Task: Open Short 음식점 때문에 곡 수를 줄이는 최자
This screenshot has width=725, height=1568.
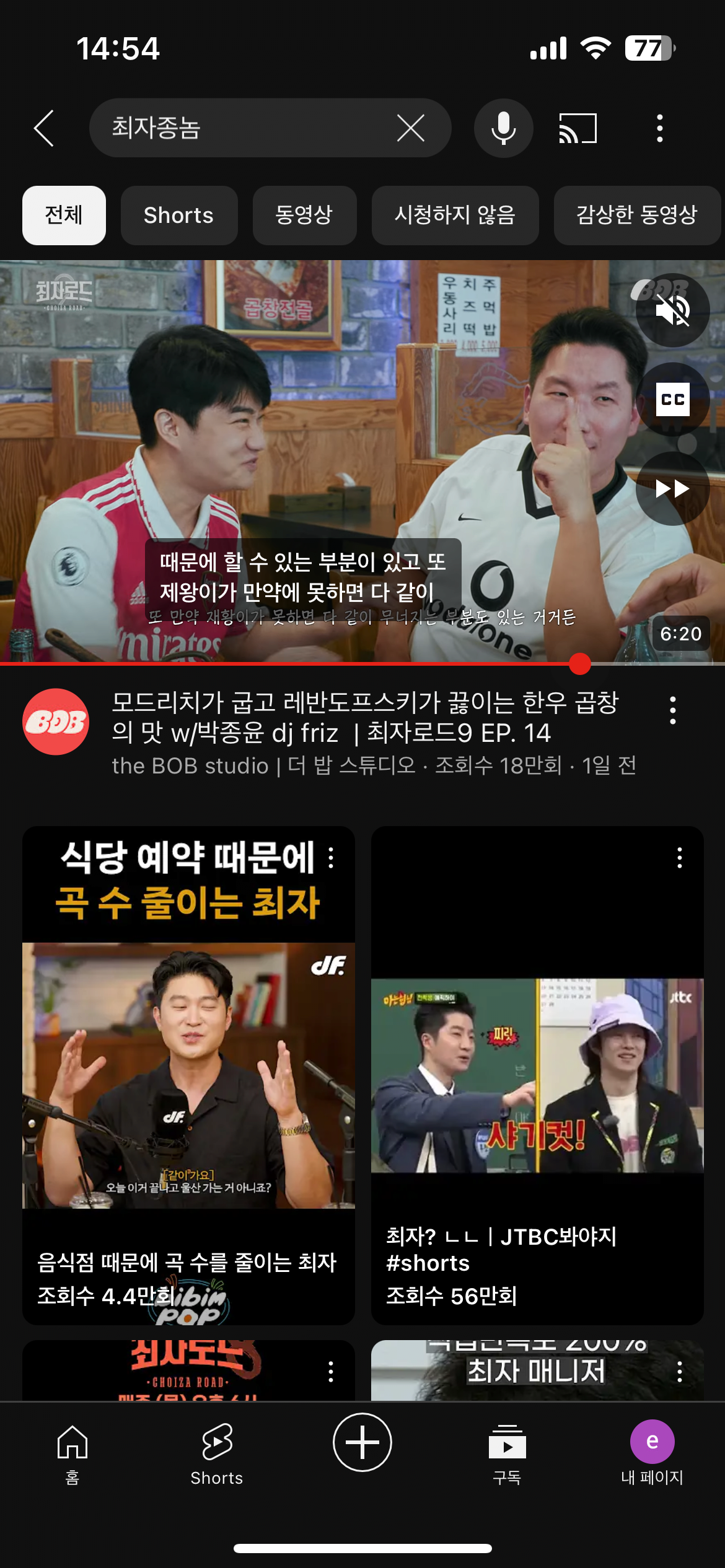Action: 188,1075
